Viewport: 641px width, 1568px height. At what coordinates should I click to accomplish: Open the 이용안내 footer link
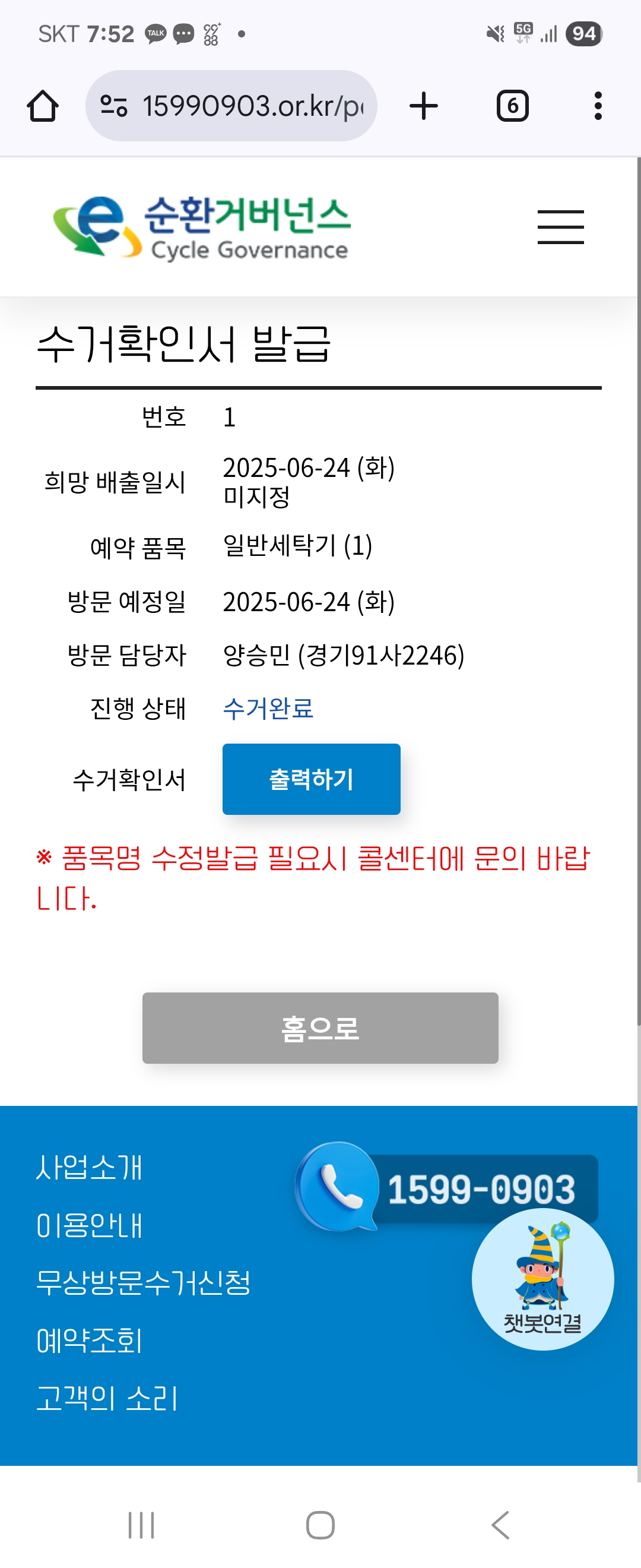click(x=89, y=1225)
